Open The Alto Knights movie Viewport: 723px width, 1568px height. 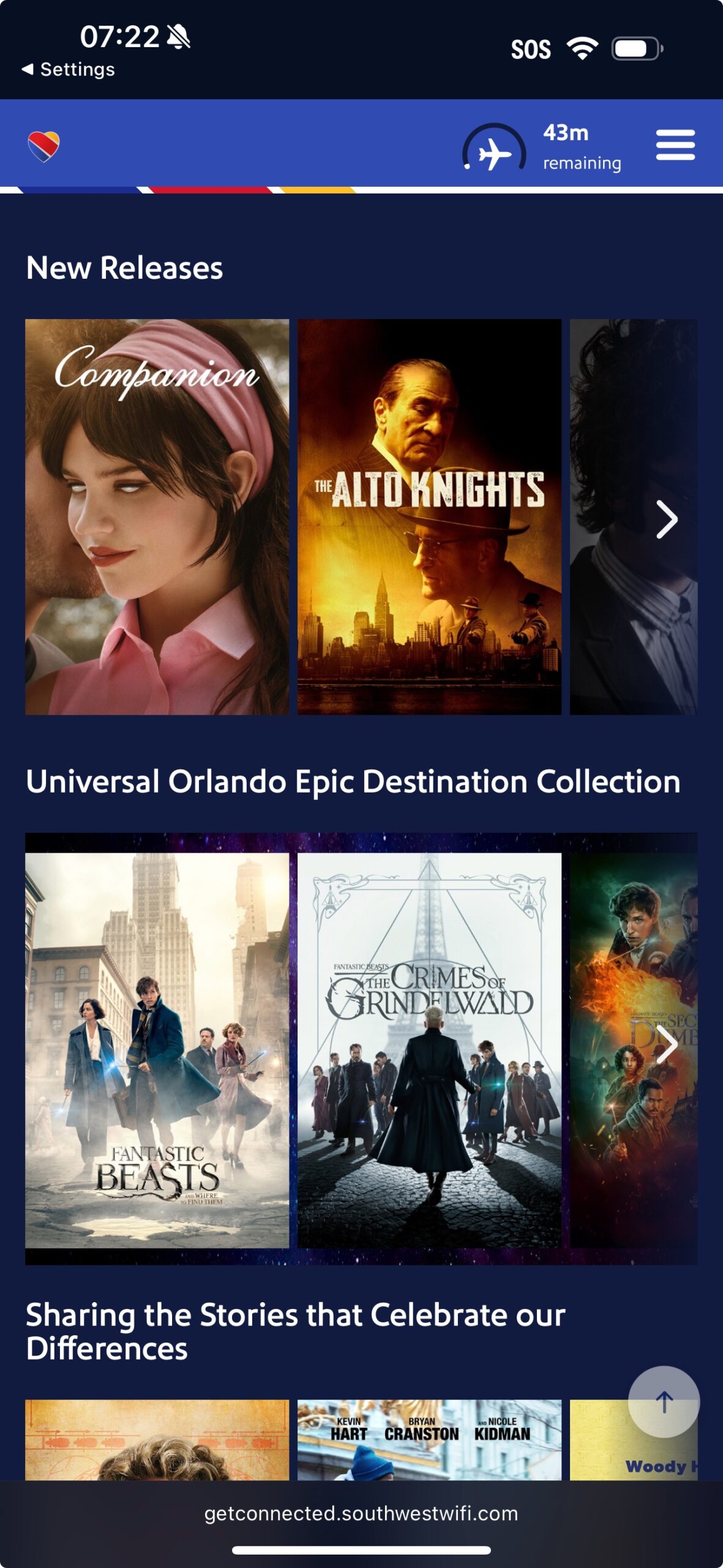coord(429,516)
